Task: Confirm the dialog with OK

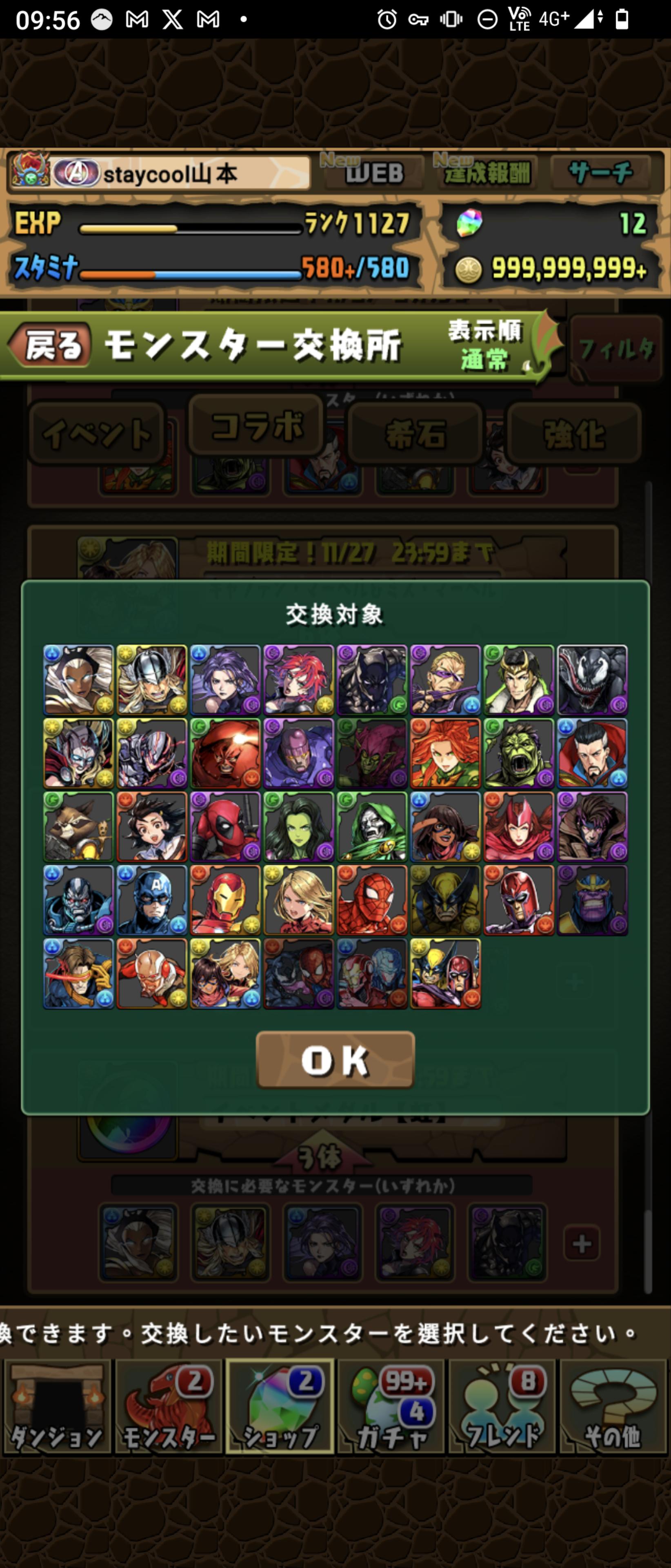Action: 335,1060
